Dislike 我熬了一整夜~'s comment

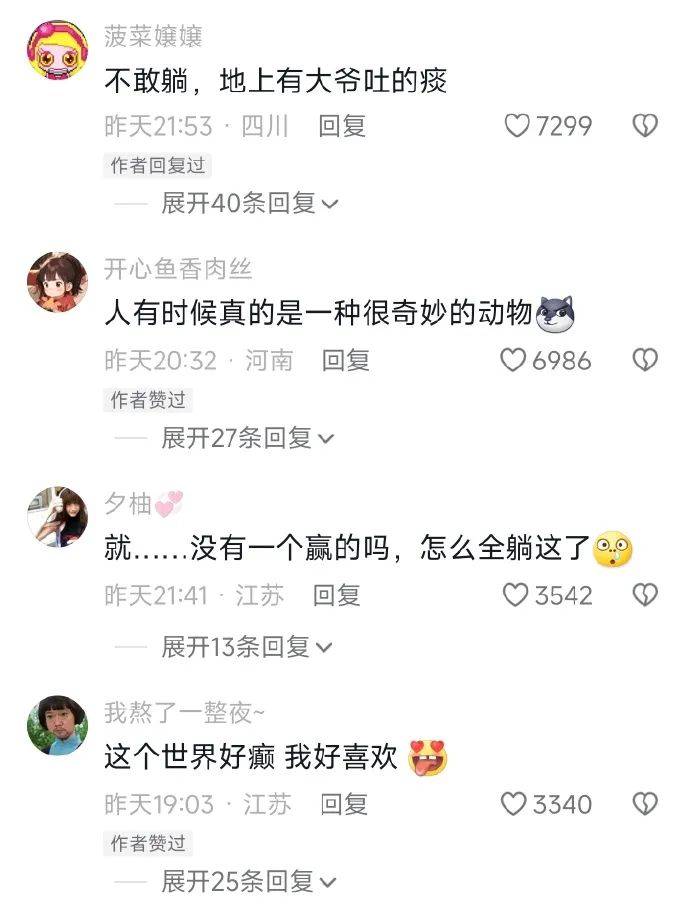pos(646,804)
